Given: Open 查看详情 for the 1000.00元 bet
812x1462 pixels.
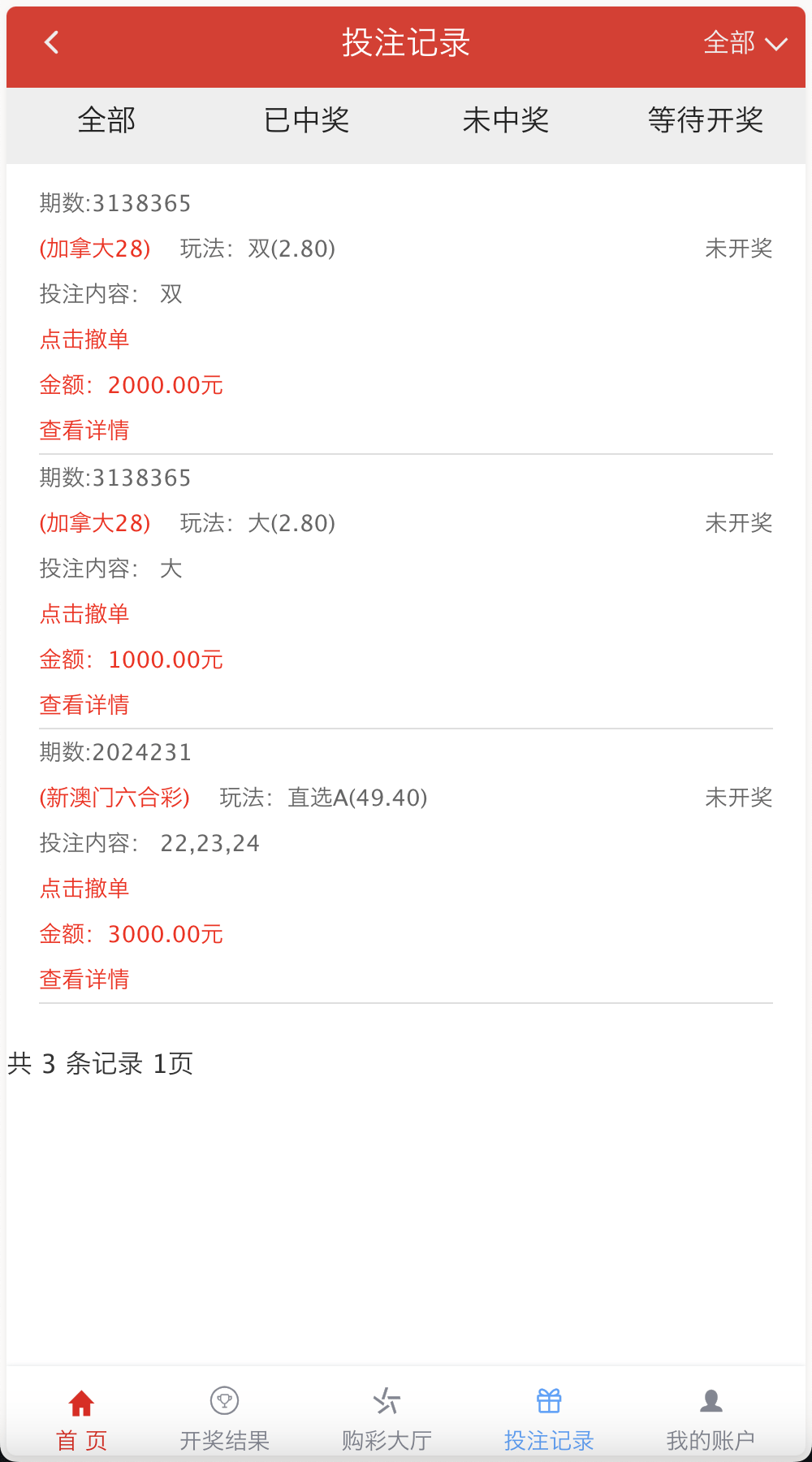Looking at the screenshot, I should pos(84,705).
